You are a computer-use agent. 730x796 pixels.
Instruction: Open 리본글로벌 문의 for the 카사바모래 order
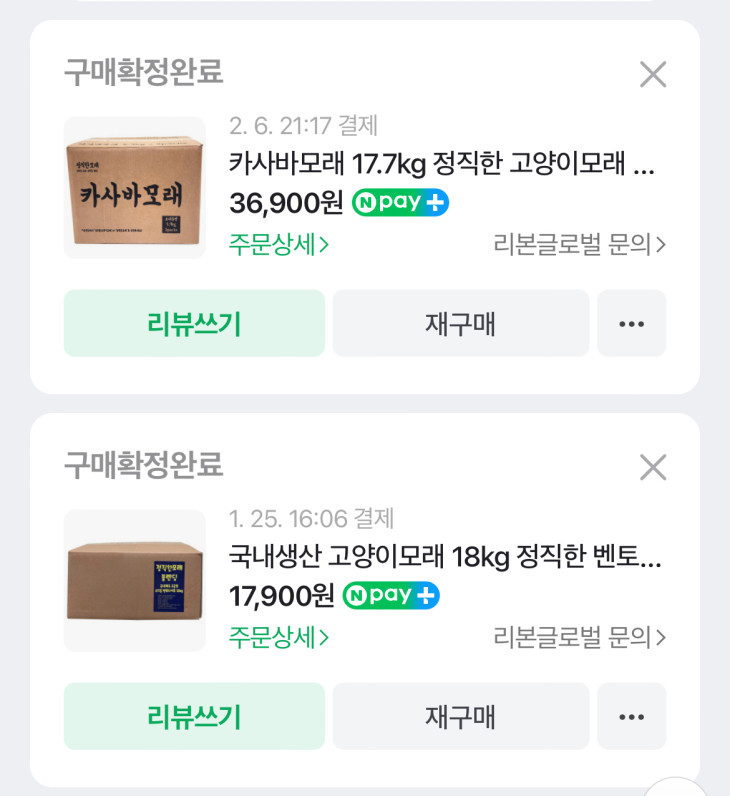(x=580, y=244)
